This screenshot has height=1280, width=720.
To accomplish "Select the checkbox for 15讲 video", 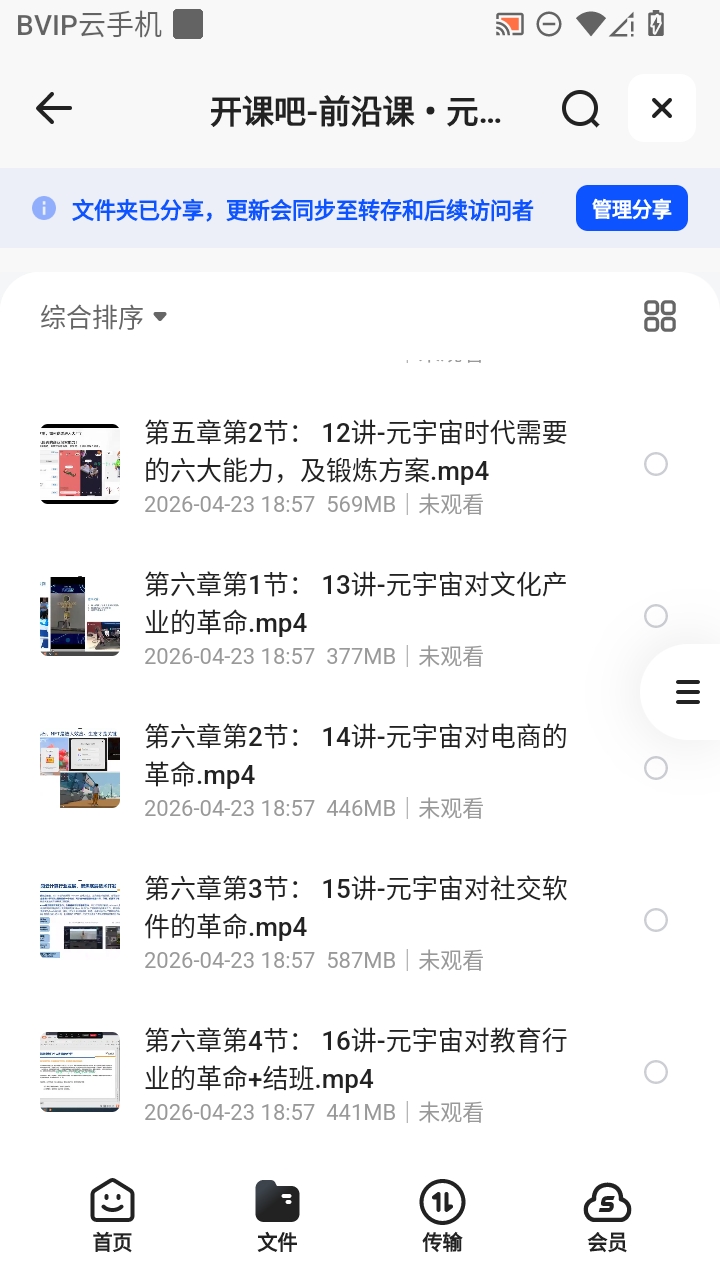I will pos(656,920).
